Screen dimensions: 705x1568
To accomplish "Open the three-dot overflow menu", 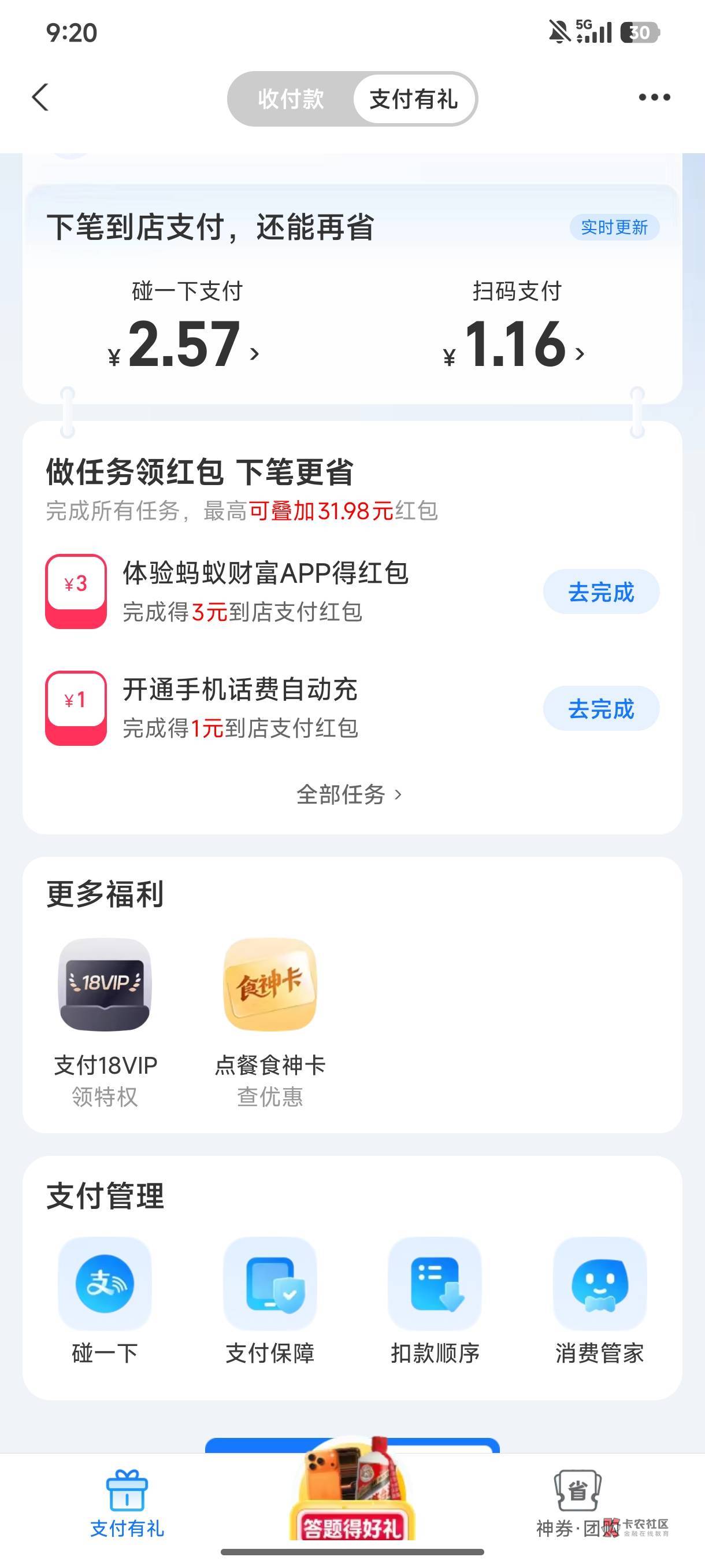I will pos(654,97).
